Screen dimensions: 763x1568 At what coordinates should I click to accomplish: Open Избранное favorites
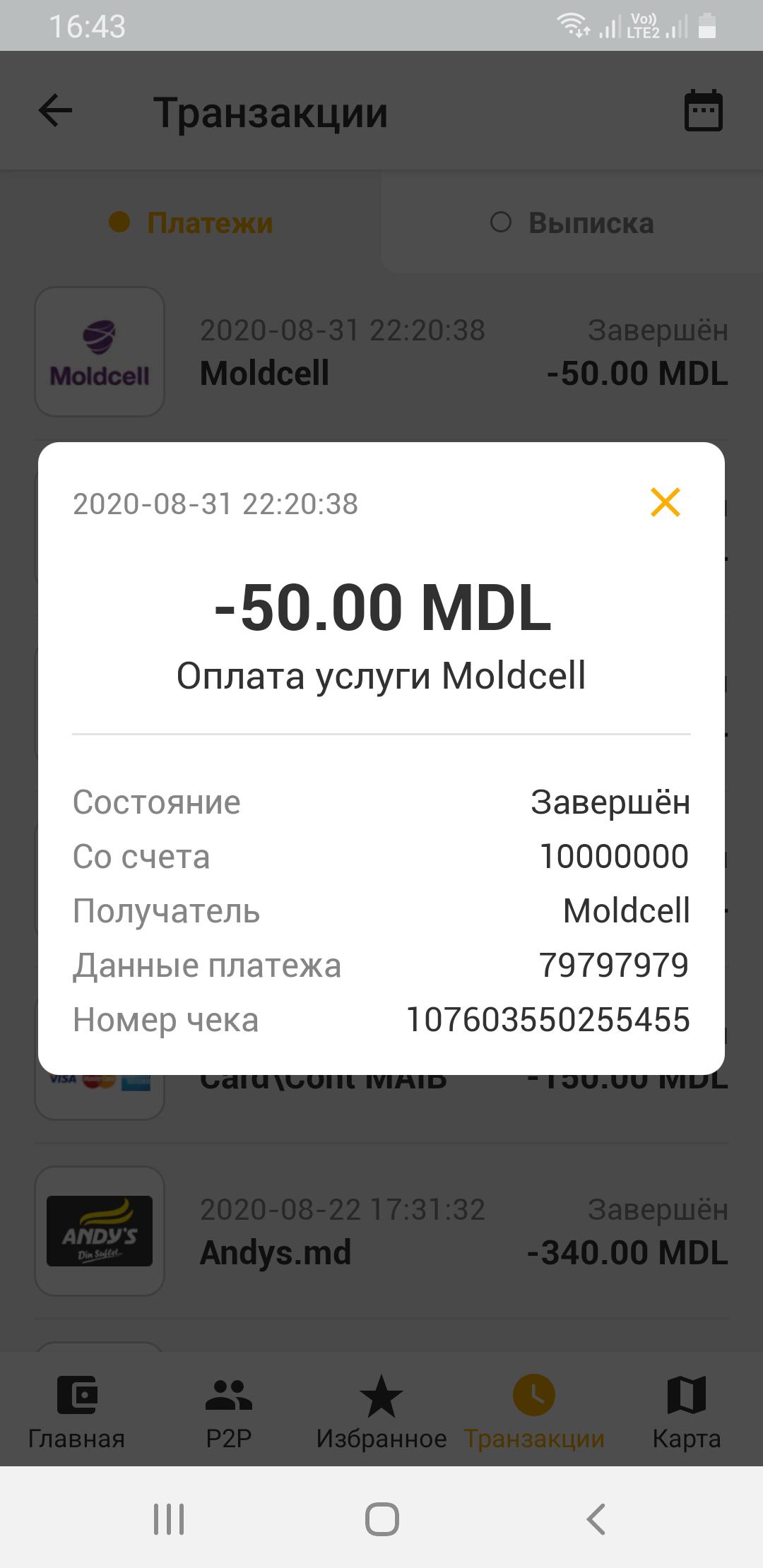tap(381, 1411)
